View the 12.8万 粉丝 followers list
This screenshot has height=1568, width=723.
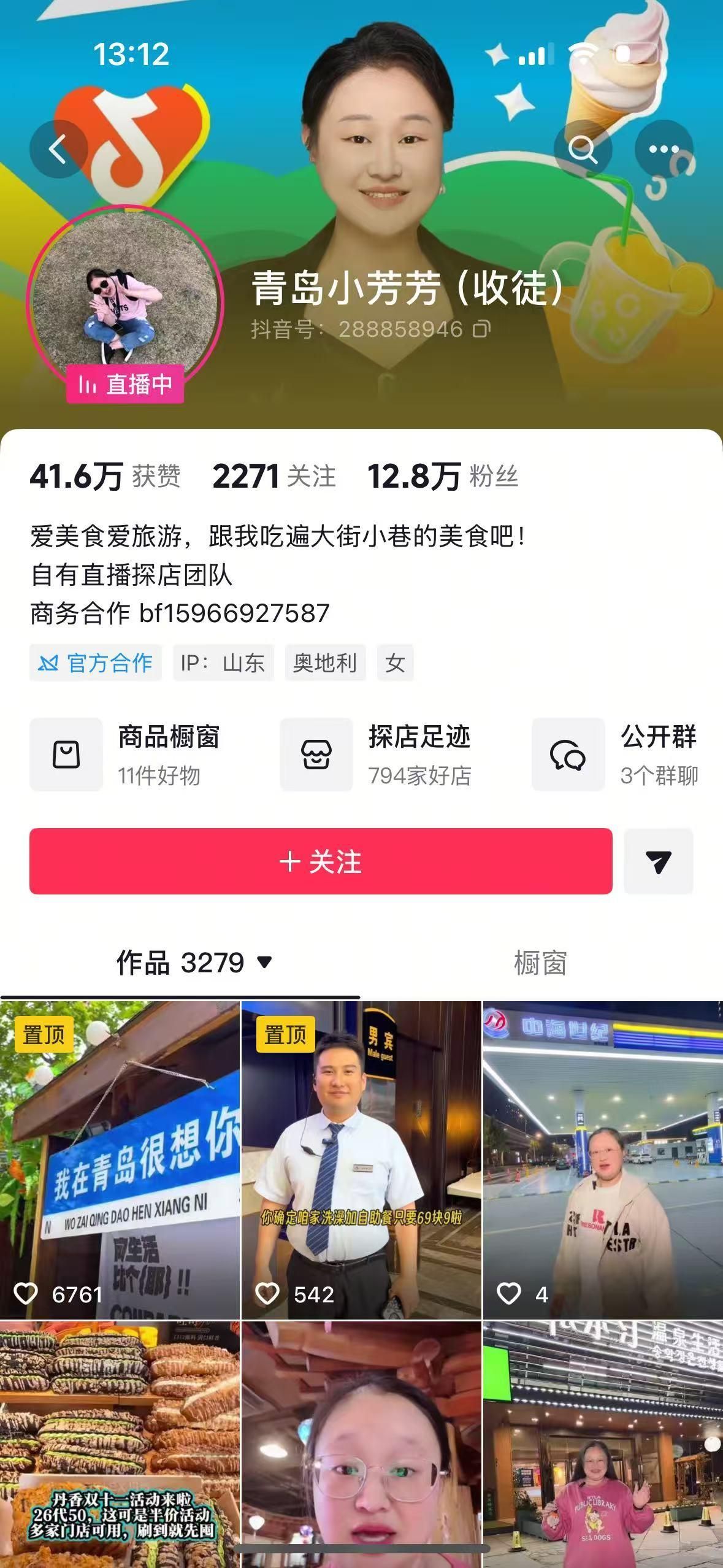pos(443,477)
